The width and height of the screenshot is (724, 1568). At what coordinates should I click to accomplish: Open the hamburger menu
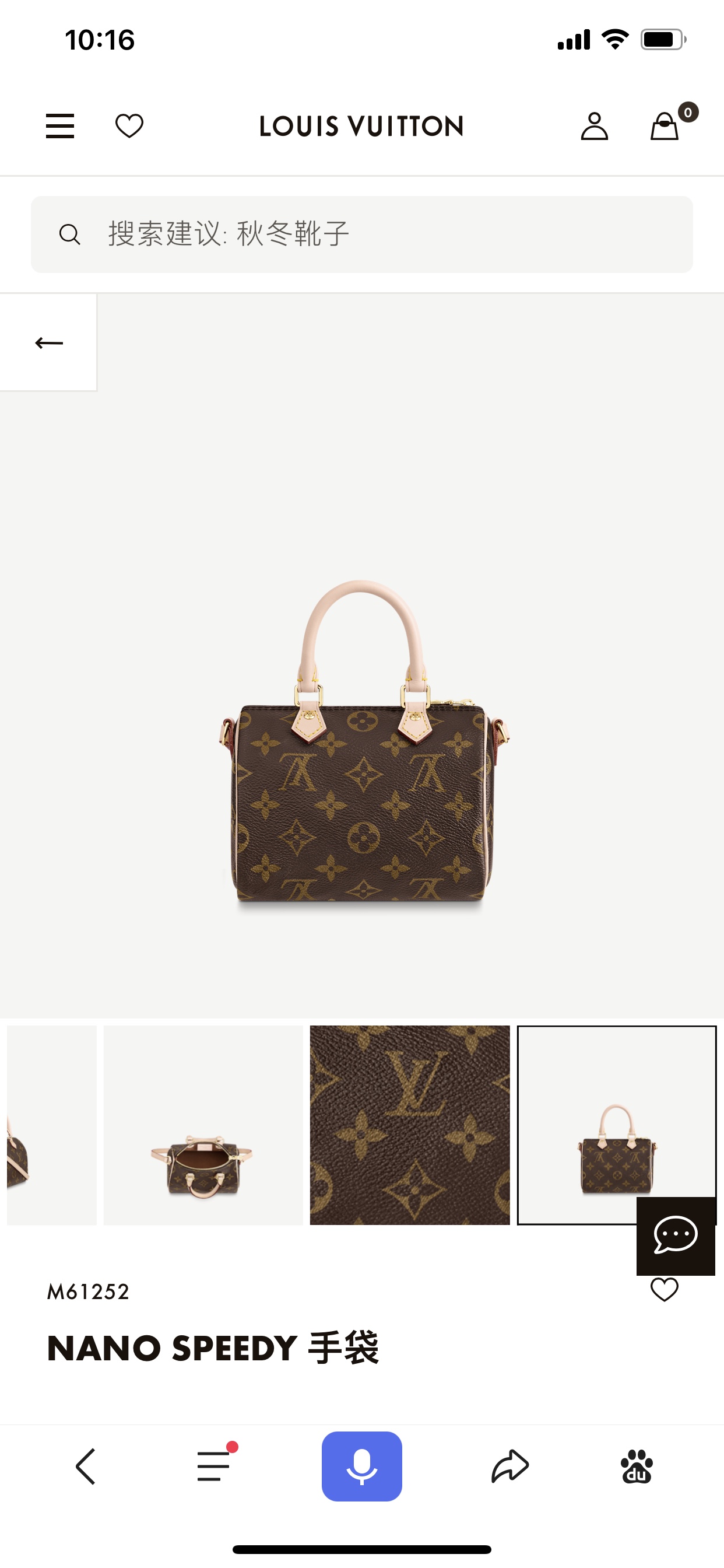coord(59,126)
